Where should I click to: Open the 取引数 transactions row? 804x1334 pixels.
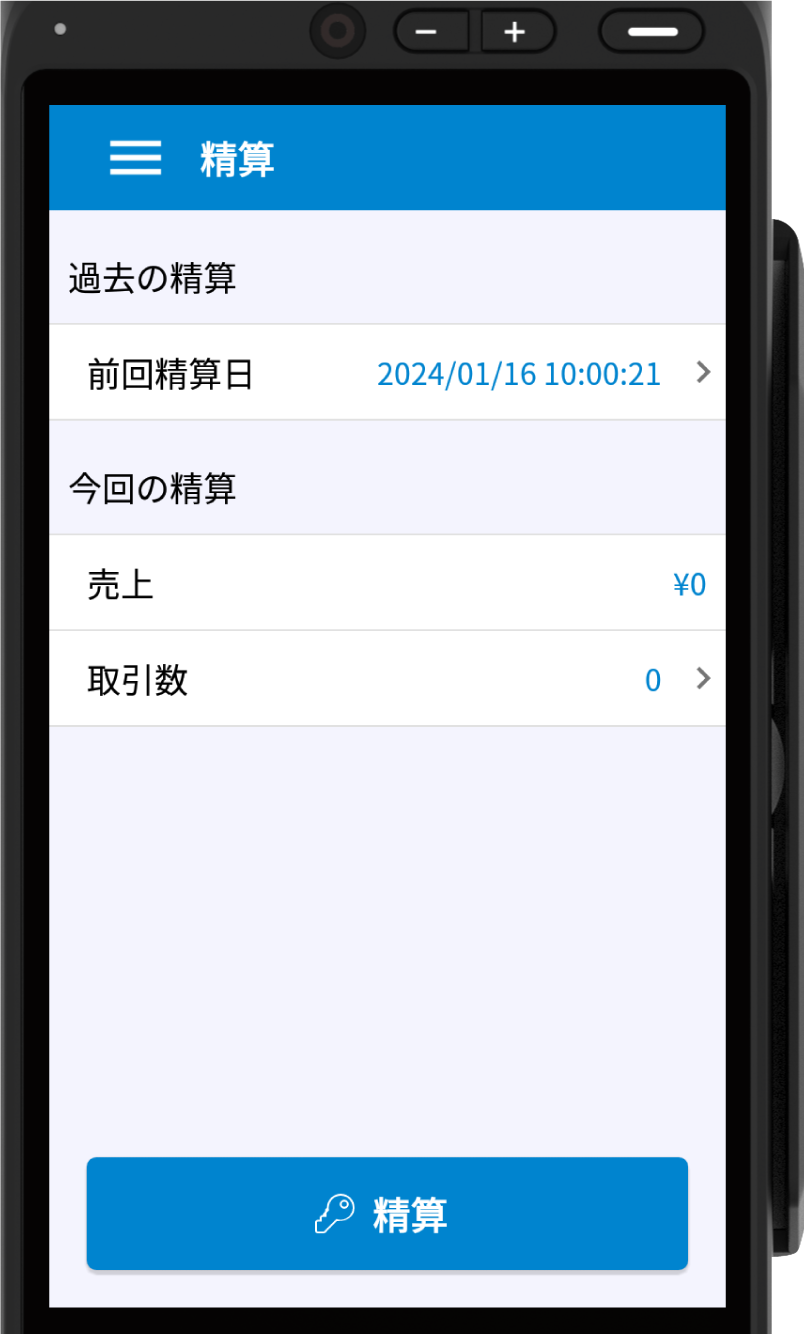387,679
